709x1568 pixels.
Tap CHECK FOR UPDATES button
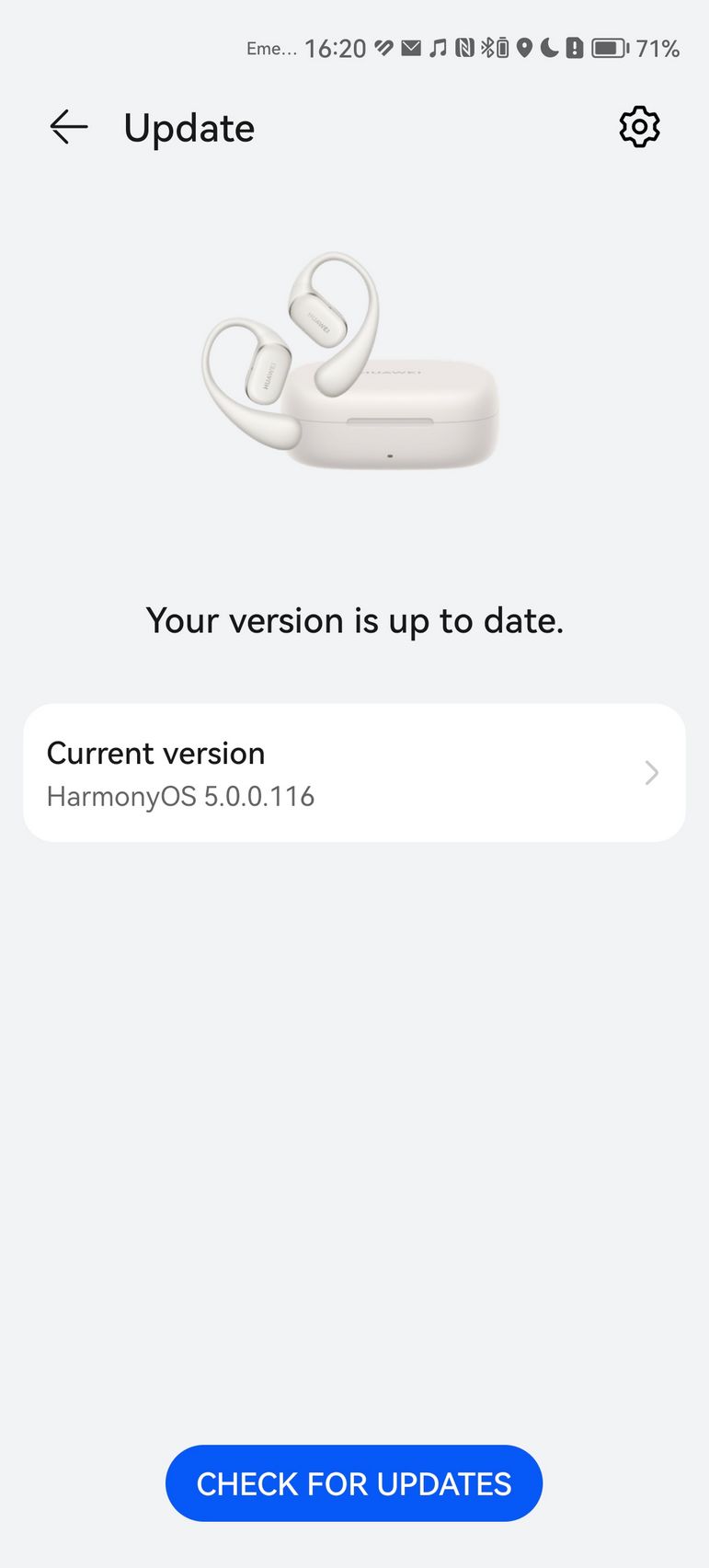click(x=354, y=1483)
